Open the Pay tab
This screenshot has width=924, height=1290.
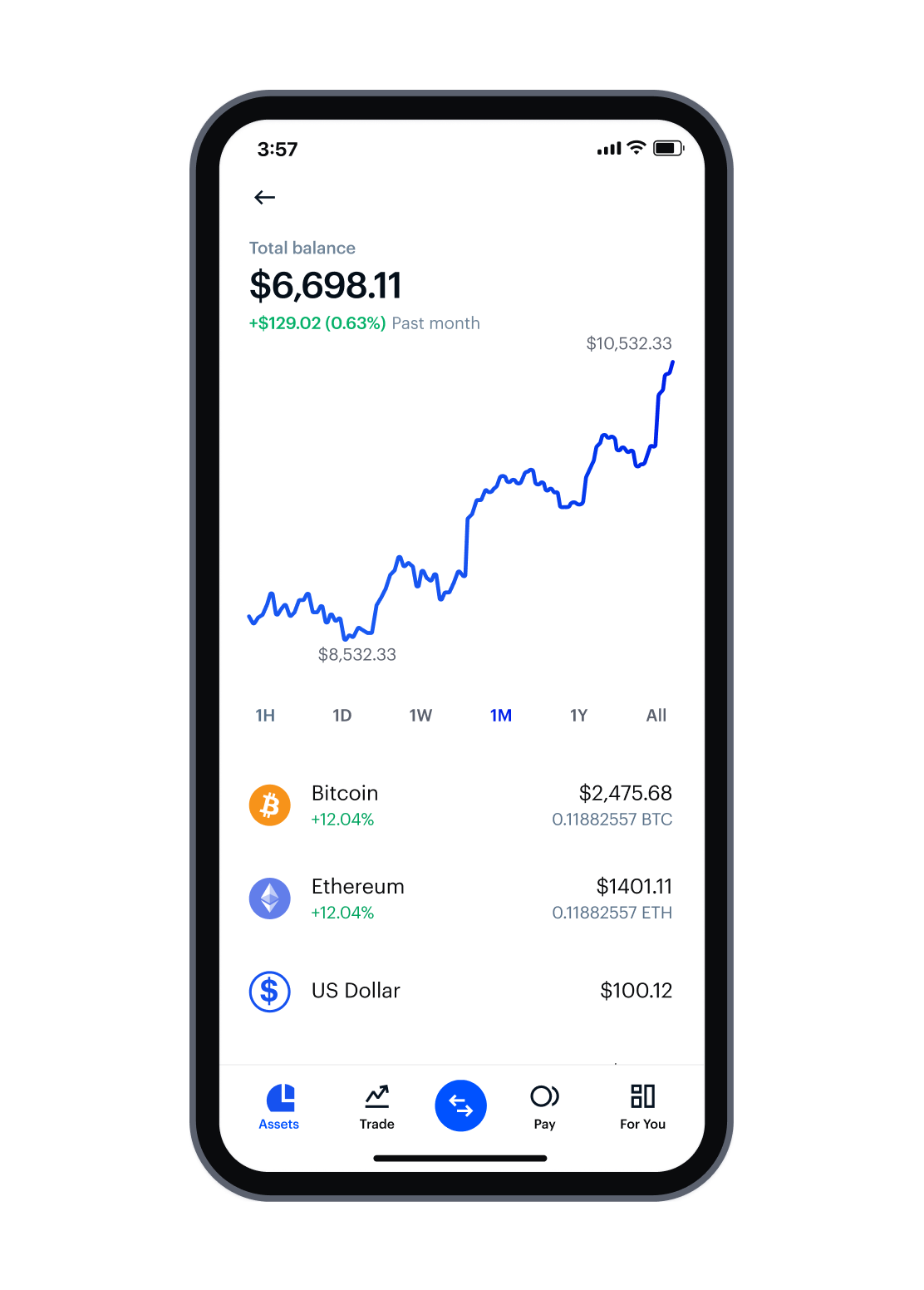click(x=544, y=1106)
